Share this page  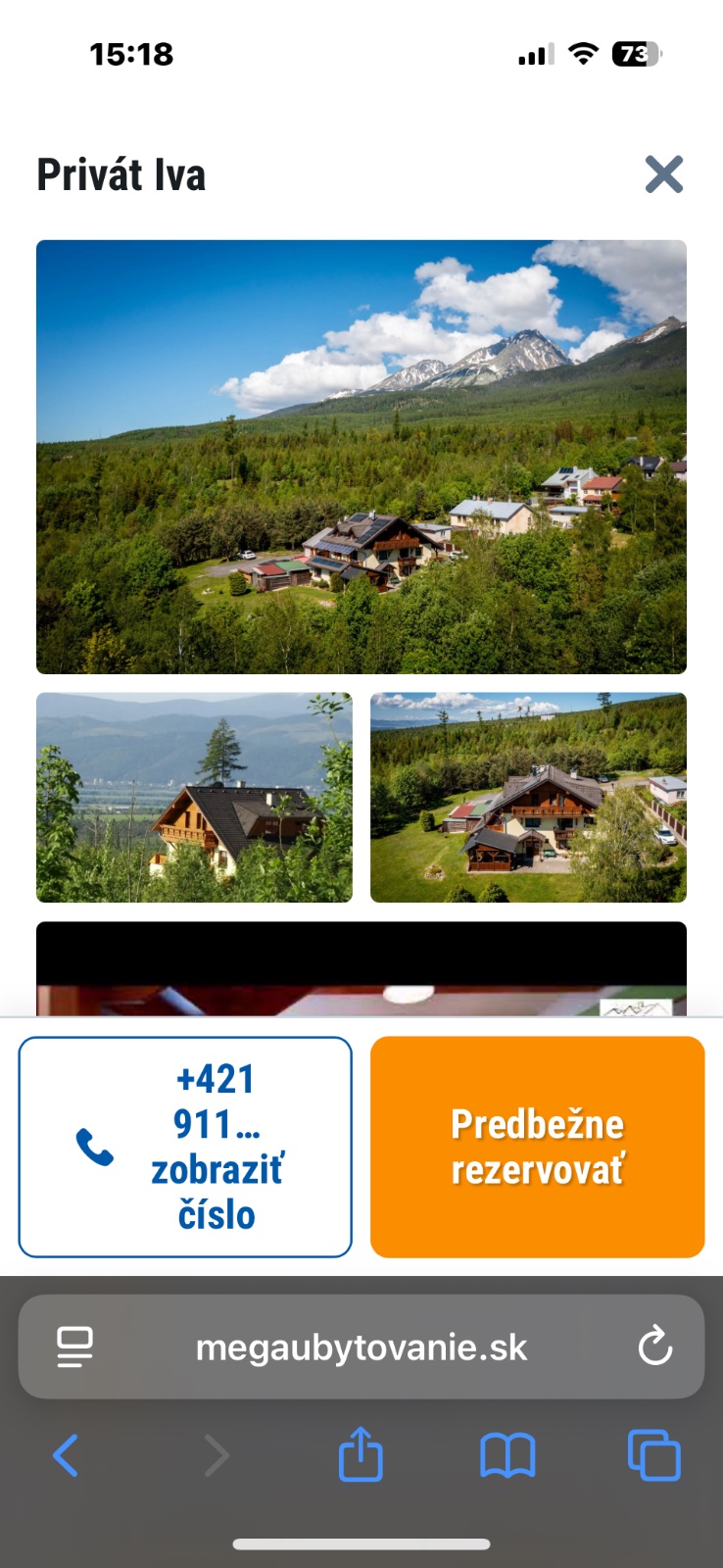(360, 1454)
